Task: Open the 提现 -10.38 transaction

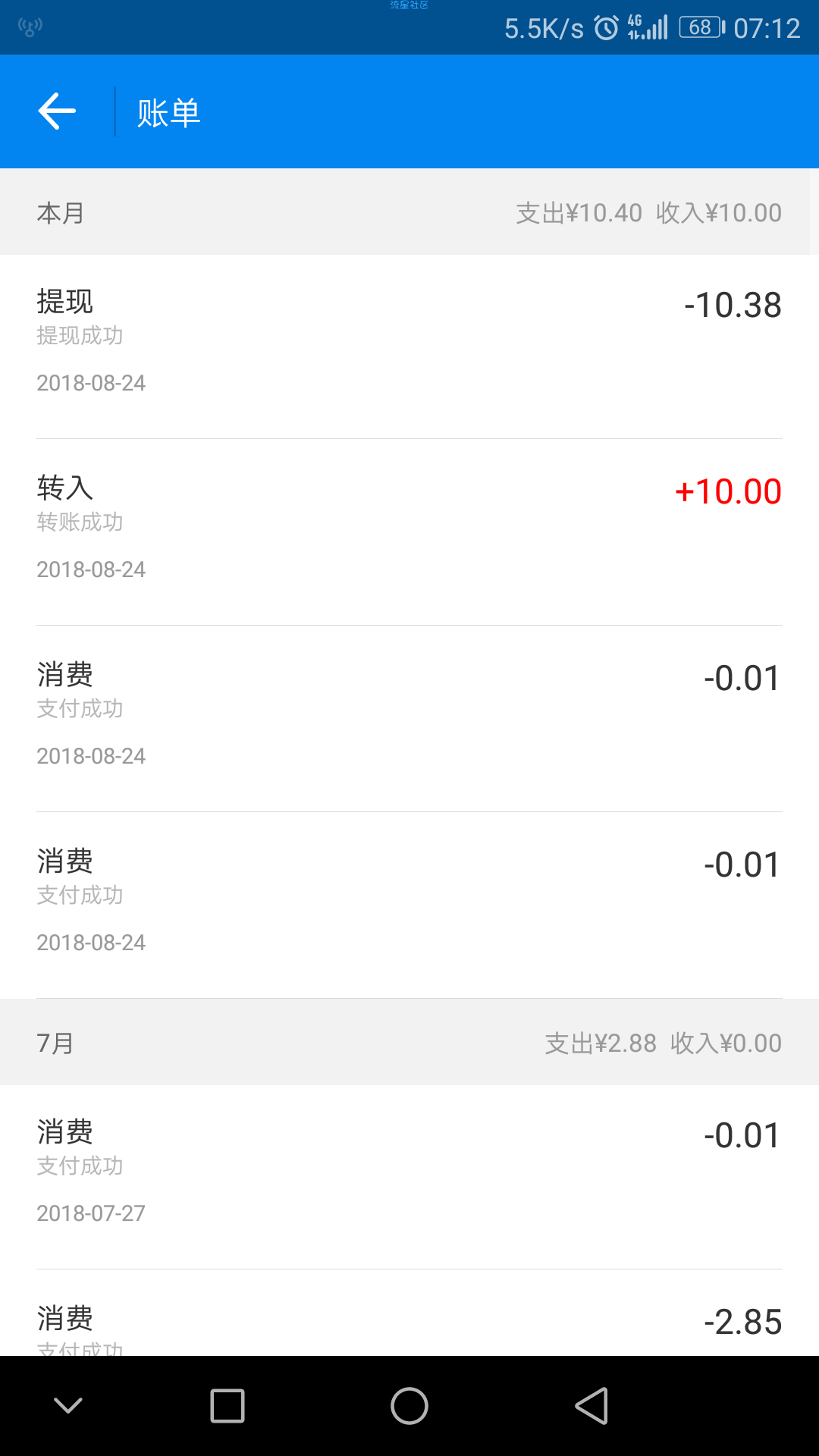Action: click(x=409, y=346)
